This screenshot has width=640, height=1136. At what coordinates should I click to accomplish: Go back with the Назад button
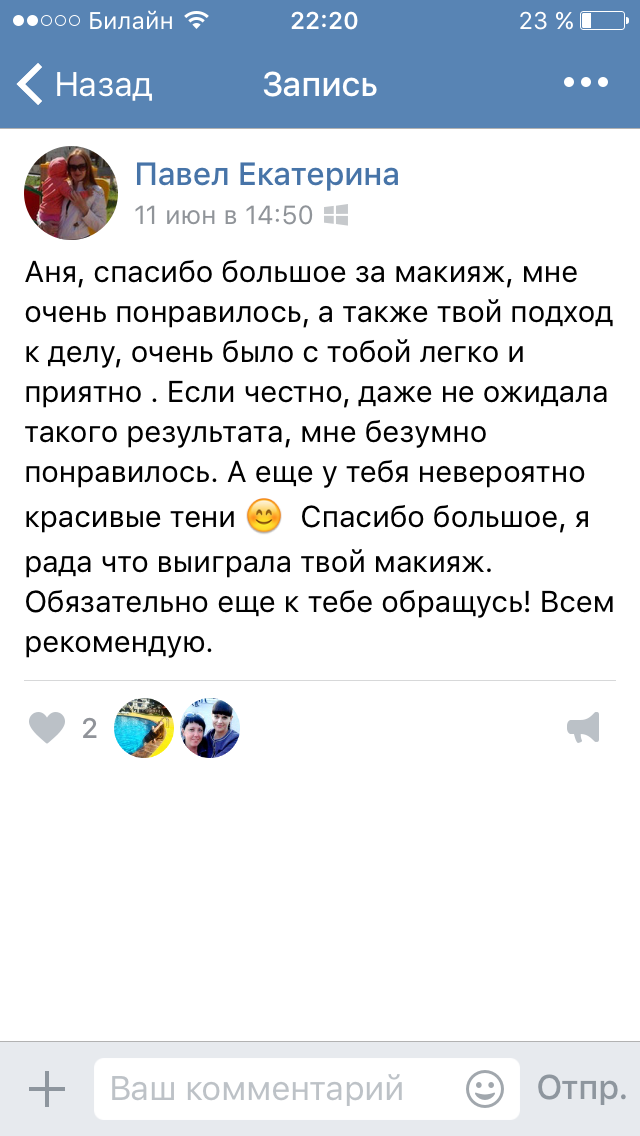pyautogui.click(x=84, y=85)
